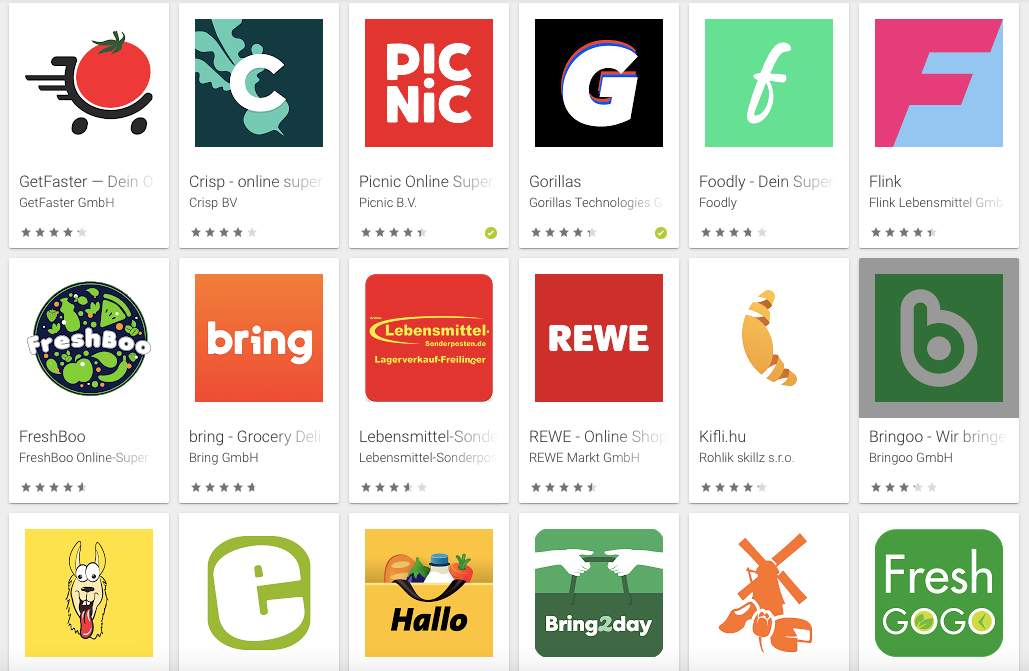
Task: Open the orange windmill app tile
Action: pos(769,593)
